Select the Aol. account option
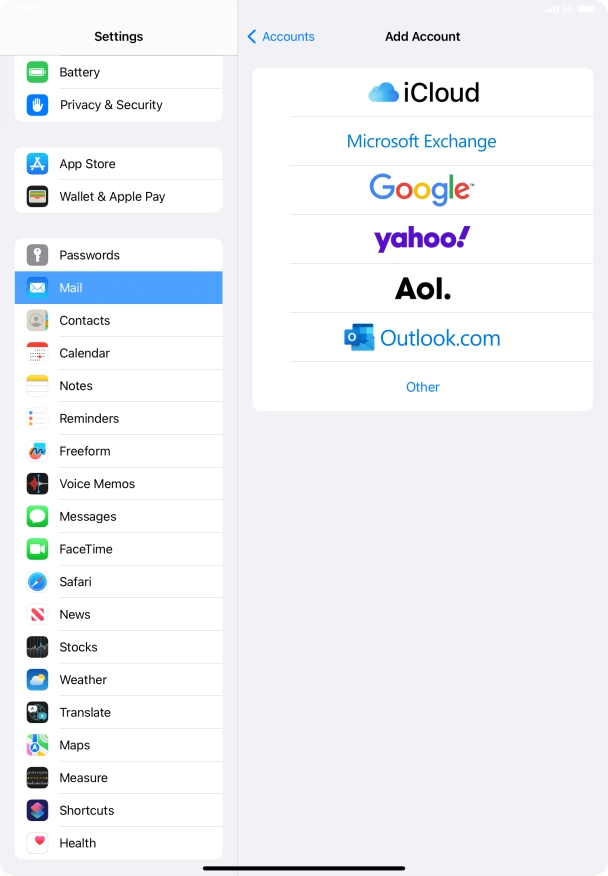Screen dimensions: 608x876 tap(422, 288)
